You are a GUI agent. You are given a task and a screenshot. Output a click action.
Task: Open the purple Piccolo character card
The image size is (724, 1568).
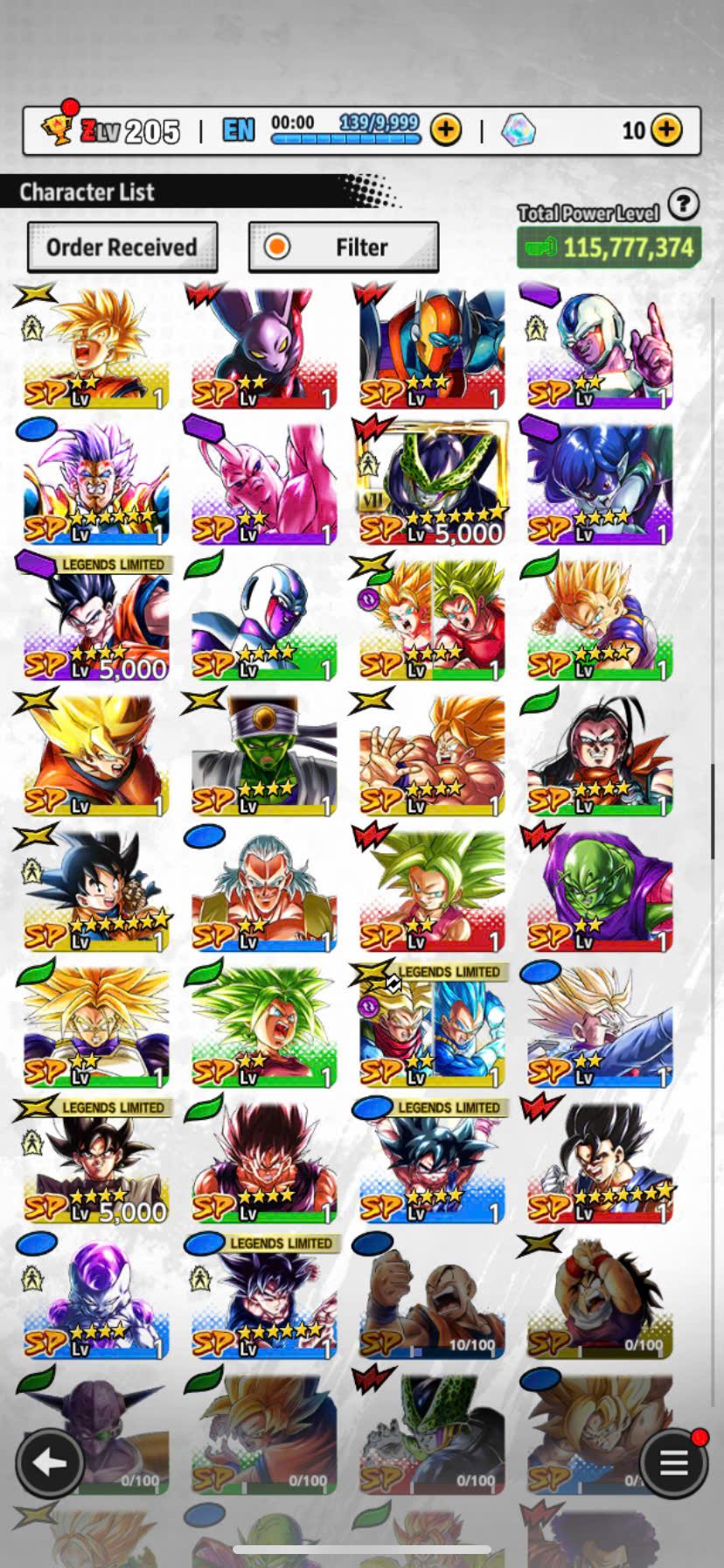pyautogui.click(x=600, y=890)
